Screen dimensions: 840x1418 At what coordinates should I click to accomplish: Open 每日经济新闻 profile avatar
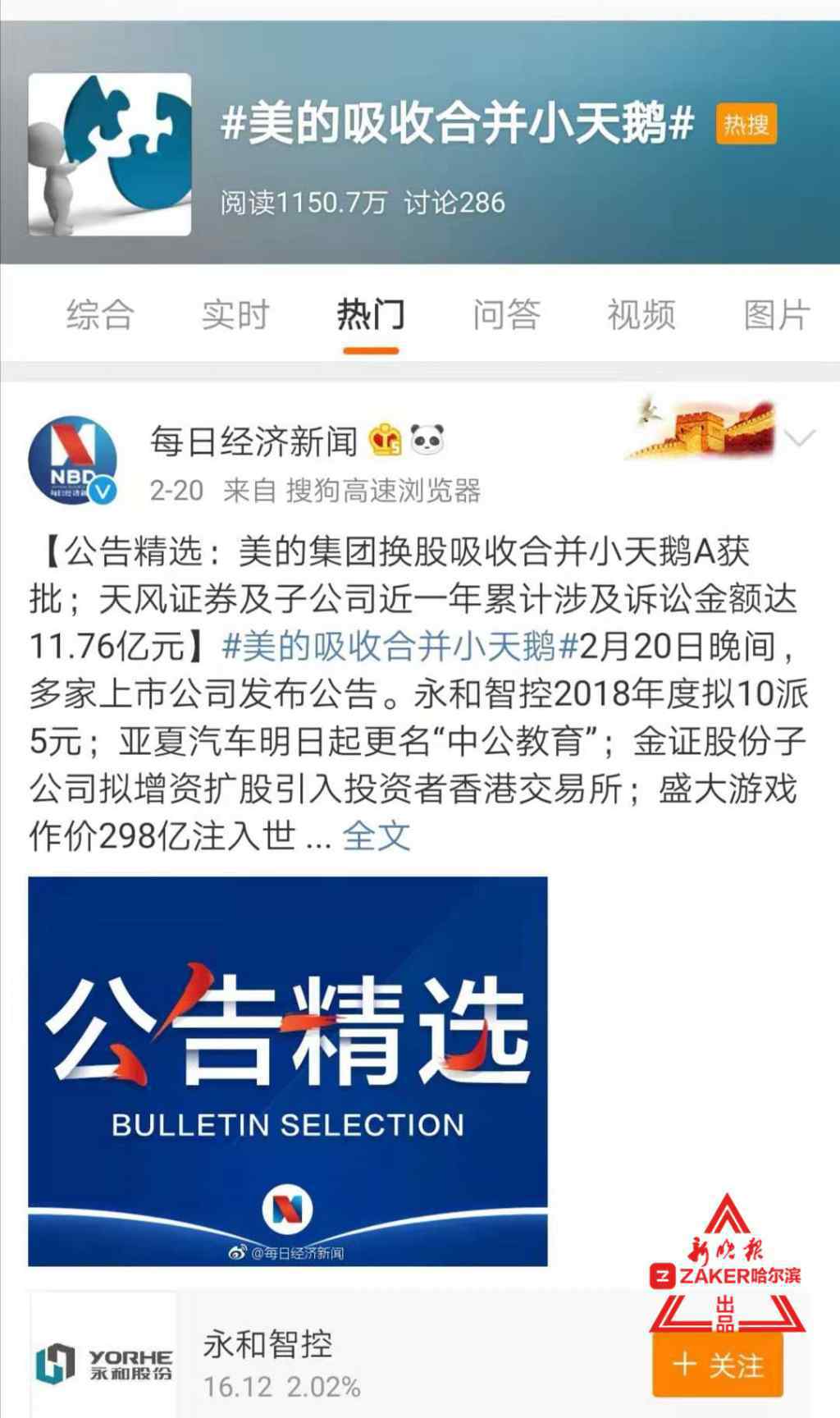tap(73, 461)
